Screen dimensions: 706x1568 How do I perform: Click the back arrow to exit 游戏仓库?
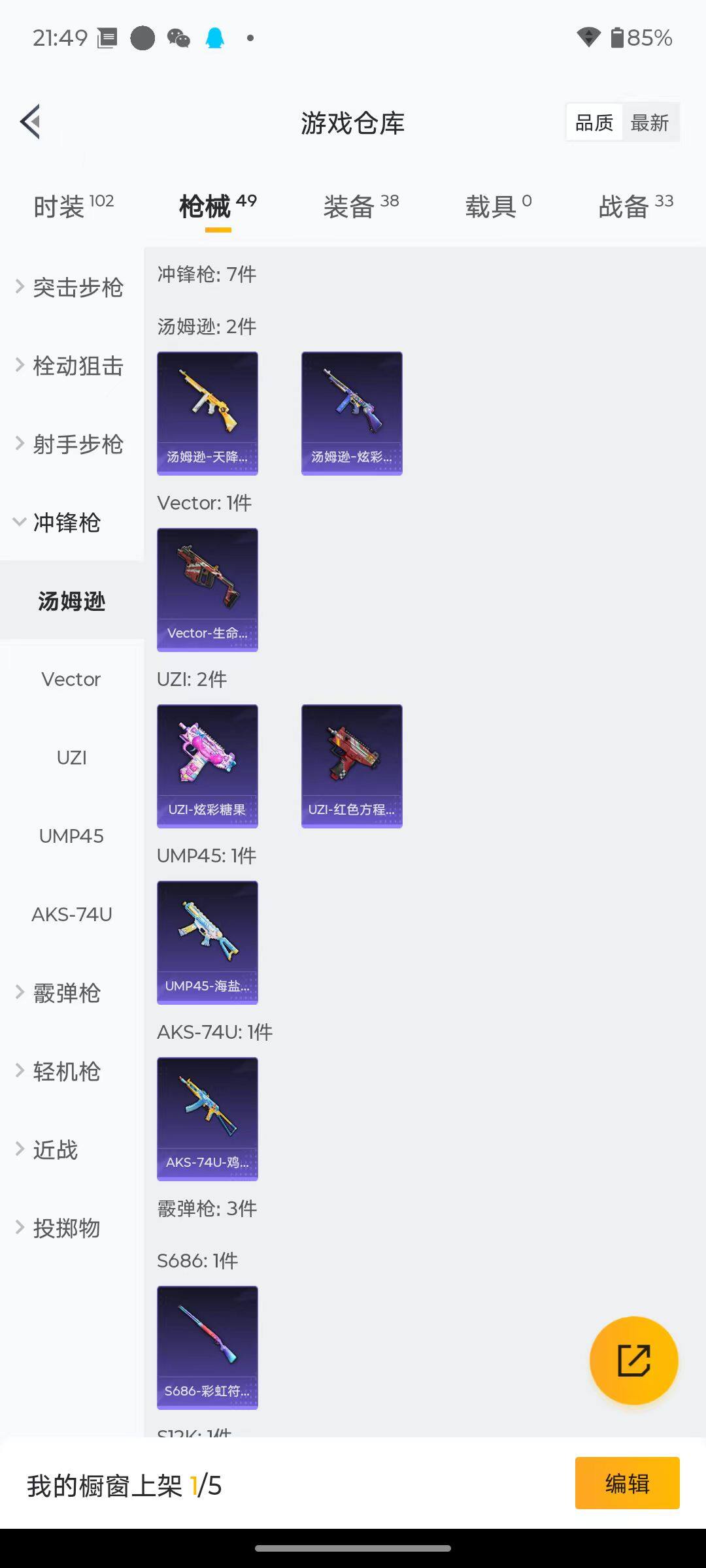pyautogui.click(x=30, y=122)
